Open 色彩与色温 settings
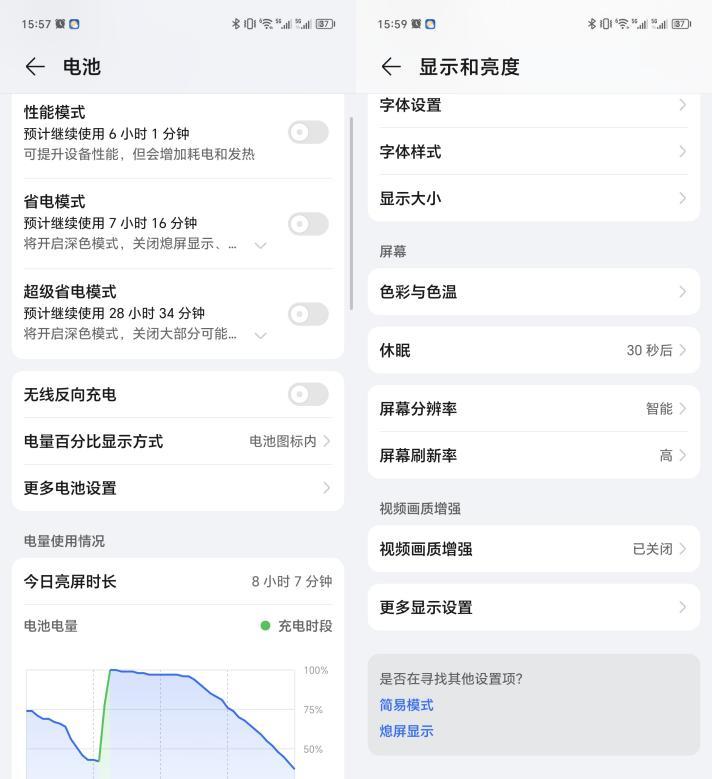Screen dimensions: 712x779 click(533, 292)
